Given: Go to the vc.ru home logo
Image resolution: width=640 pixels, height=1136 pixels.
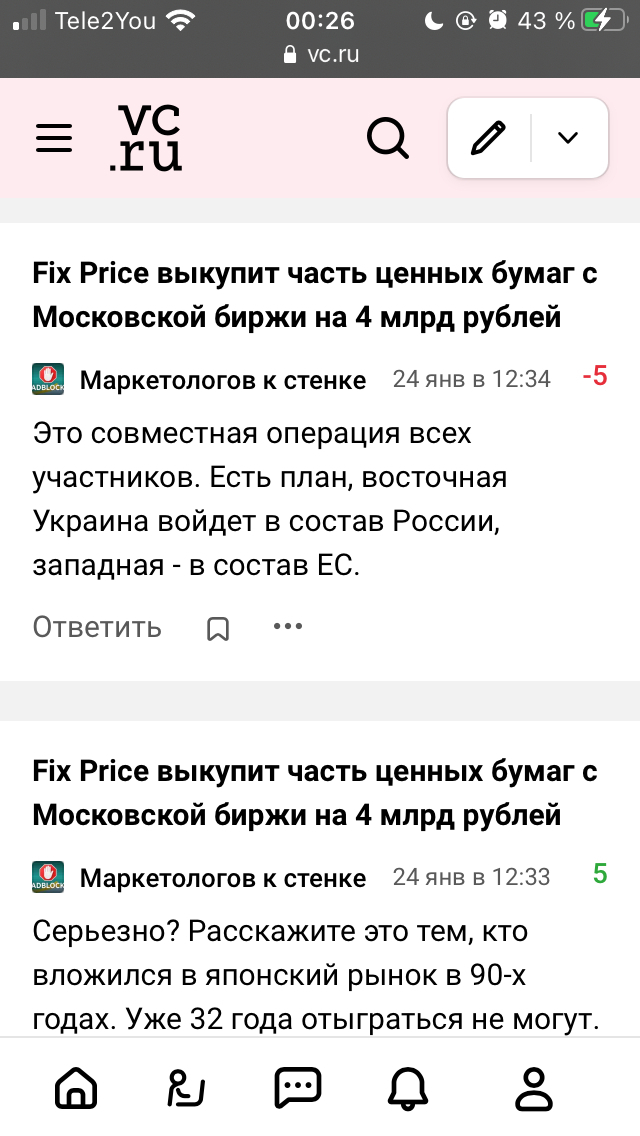Looking at the screenshot, I should [146, 138].
